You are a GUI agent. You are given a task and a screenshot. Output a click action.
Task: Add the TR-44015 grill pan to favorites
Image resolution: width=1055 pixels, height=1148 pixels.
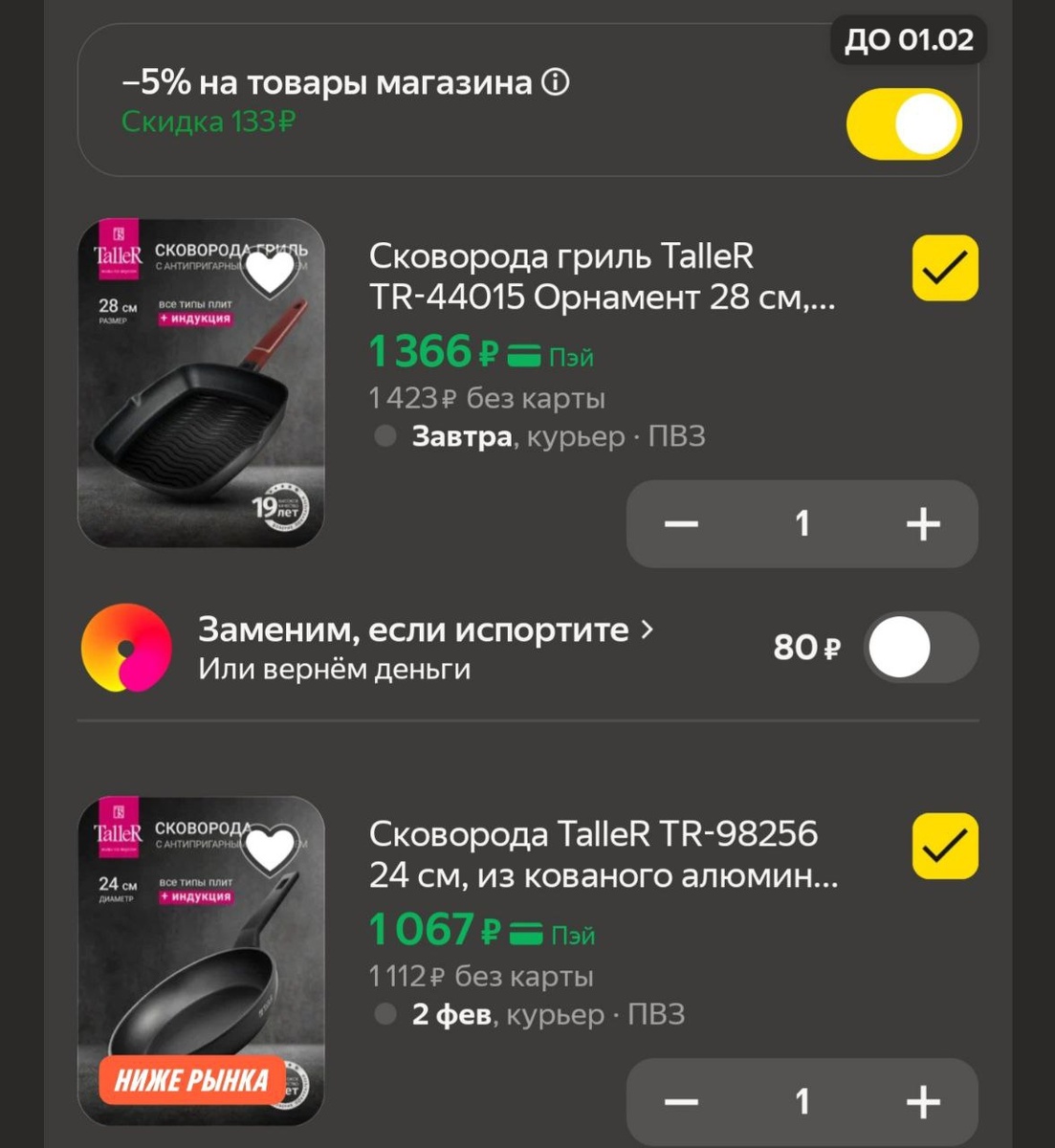tap(271, 274)
